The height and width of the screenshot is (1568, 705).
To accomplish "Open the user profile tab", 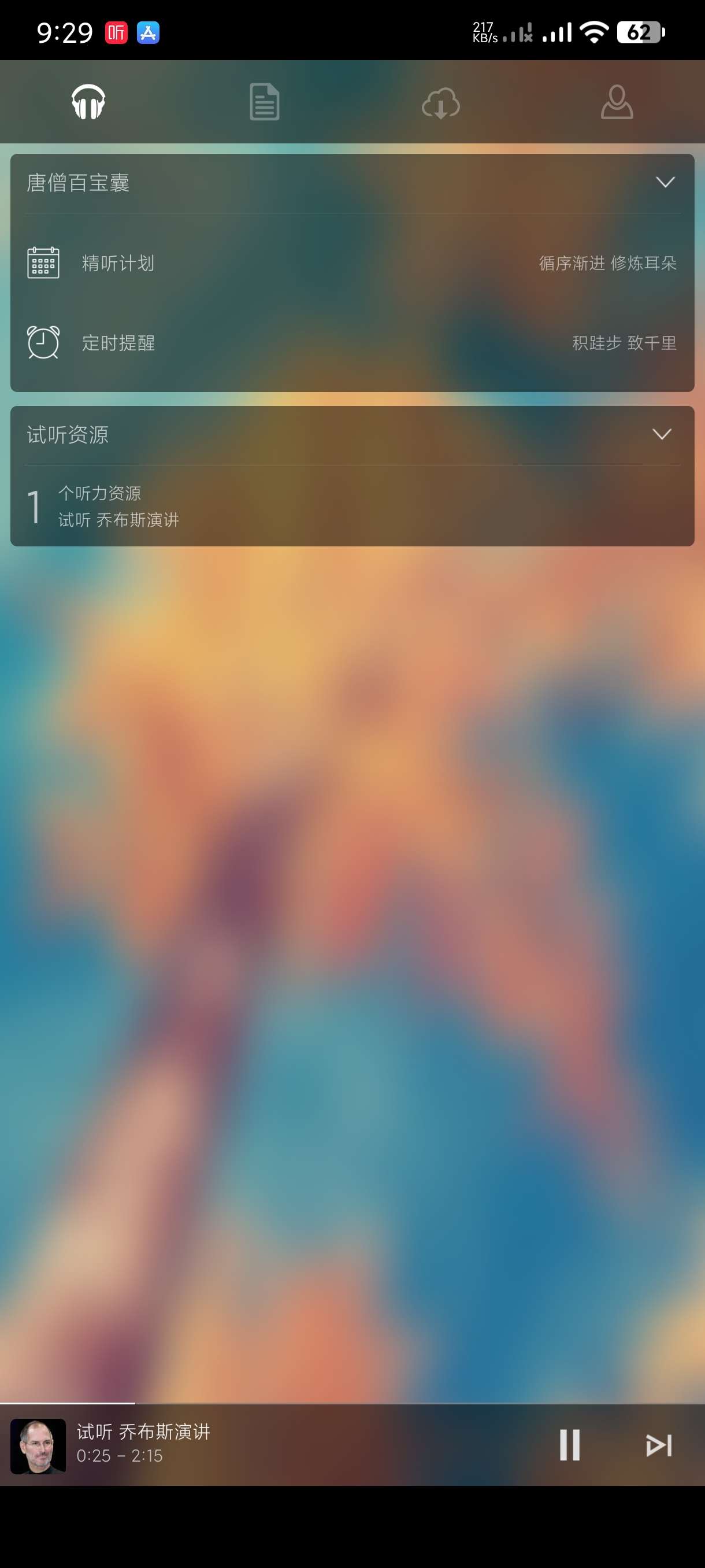I will (616, 102).
